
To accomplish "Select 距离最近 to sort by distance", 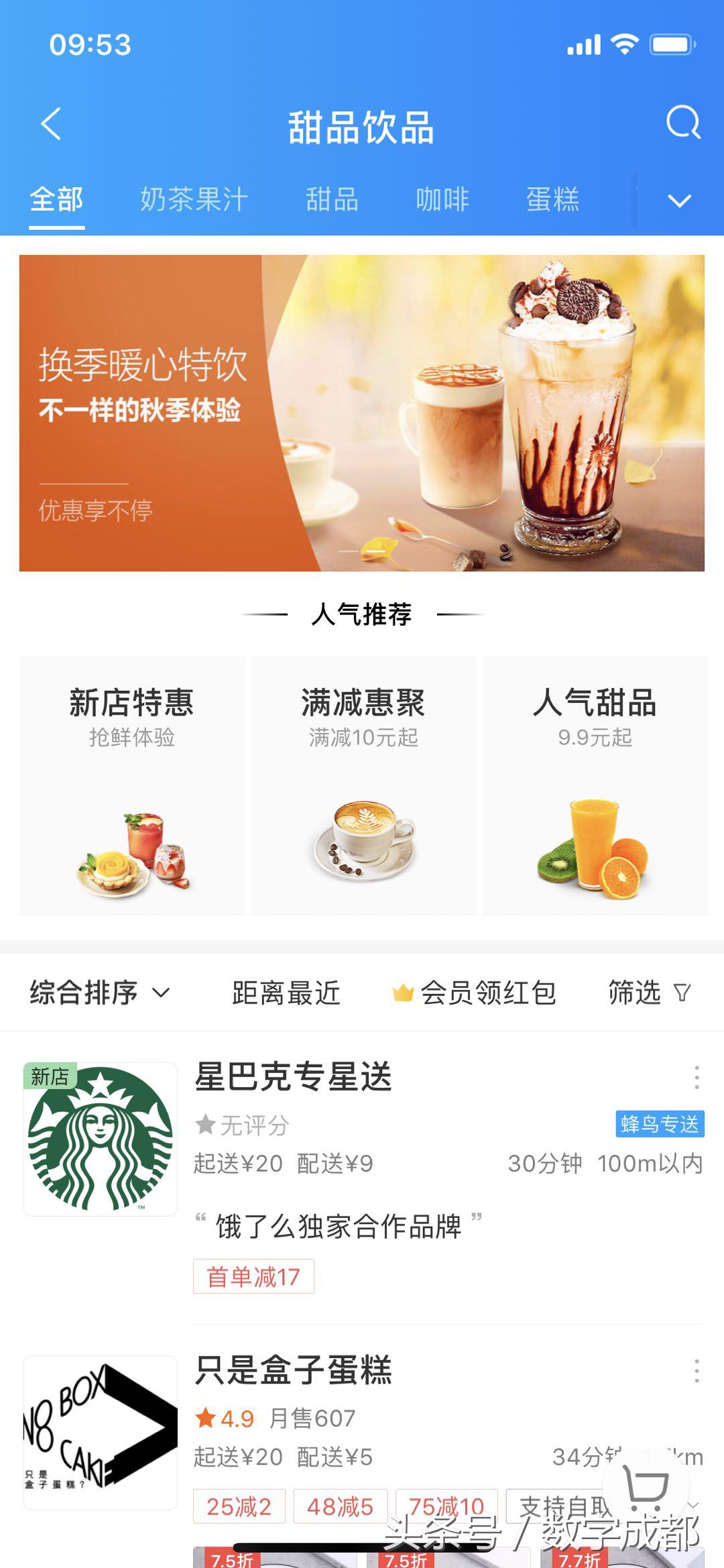I will tap(284, 993).
